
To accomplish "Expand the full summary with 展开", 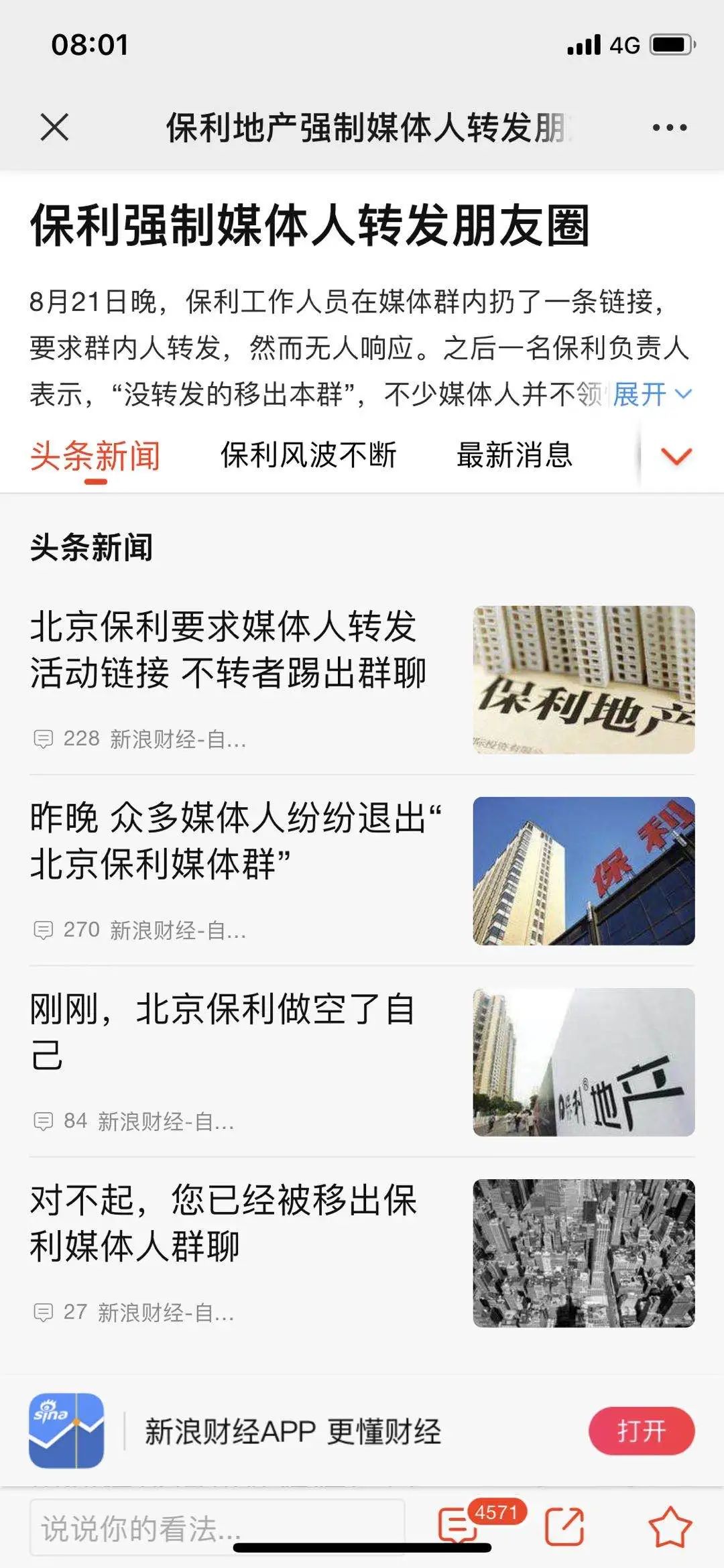I will tap(650, 394).
